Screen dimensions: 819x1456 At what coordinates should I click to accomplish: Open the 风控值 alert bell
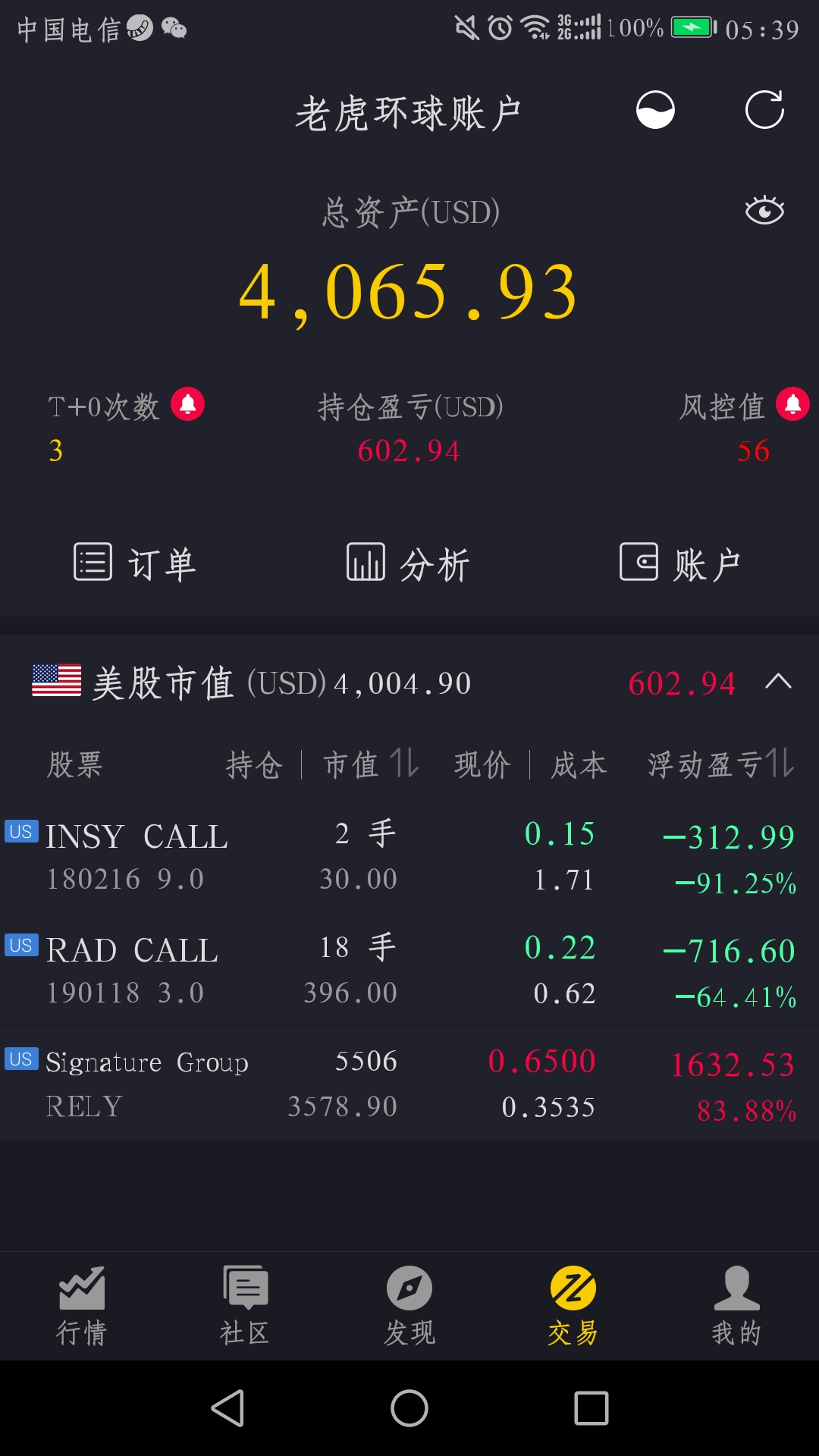pos(792,404)
